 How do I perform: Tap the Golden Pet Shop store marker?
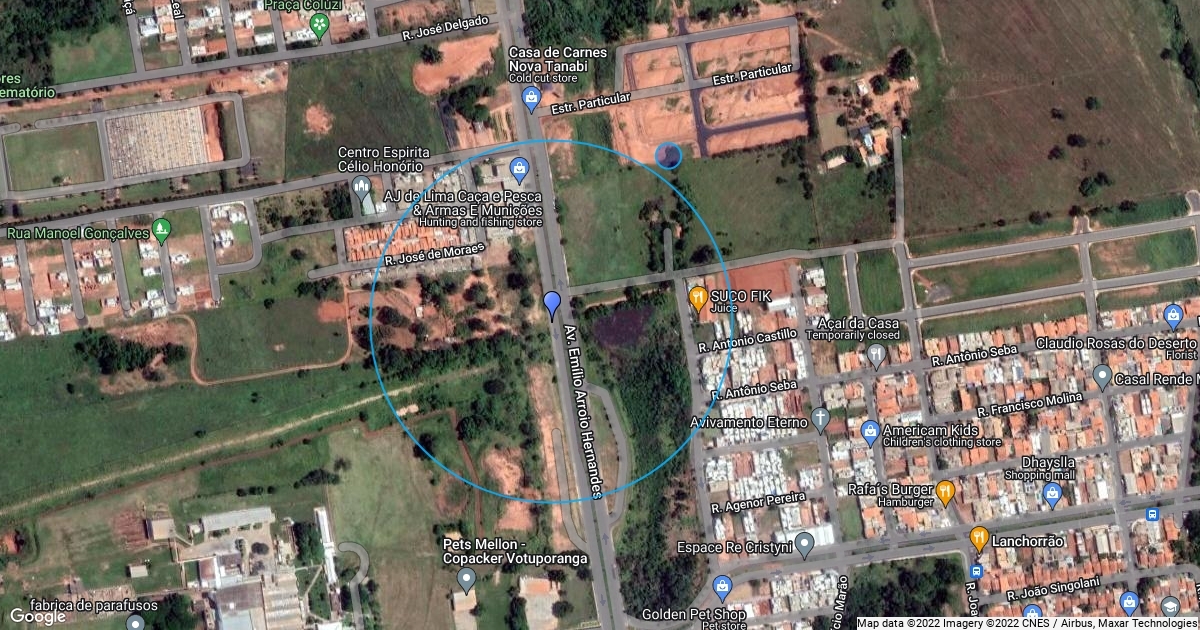(722, 587)
